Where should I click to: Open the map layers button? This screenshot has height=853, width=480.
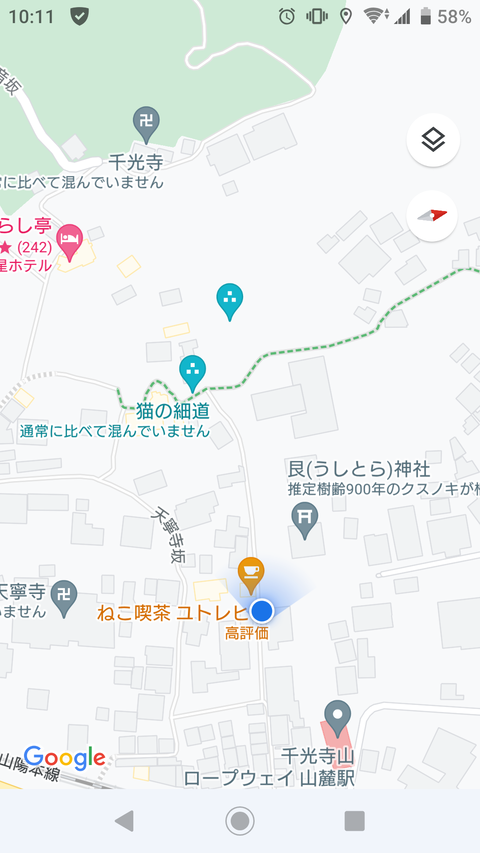433,140
